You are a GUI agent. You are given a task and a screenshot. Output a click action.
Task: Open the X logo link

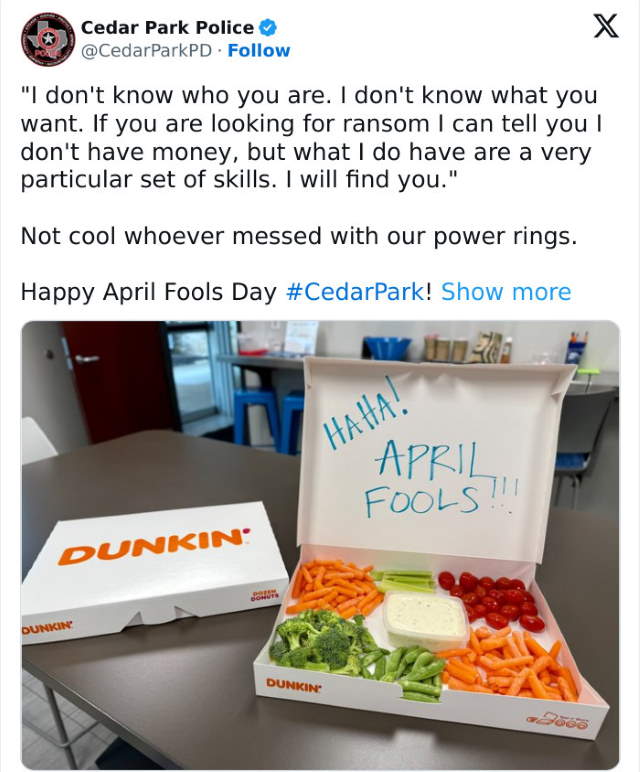(605, 27)
